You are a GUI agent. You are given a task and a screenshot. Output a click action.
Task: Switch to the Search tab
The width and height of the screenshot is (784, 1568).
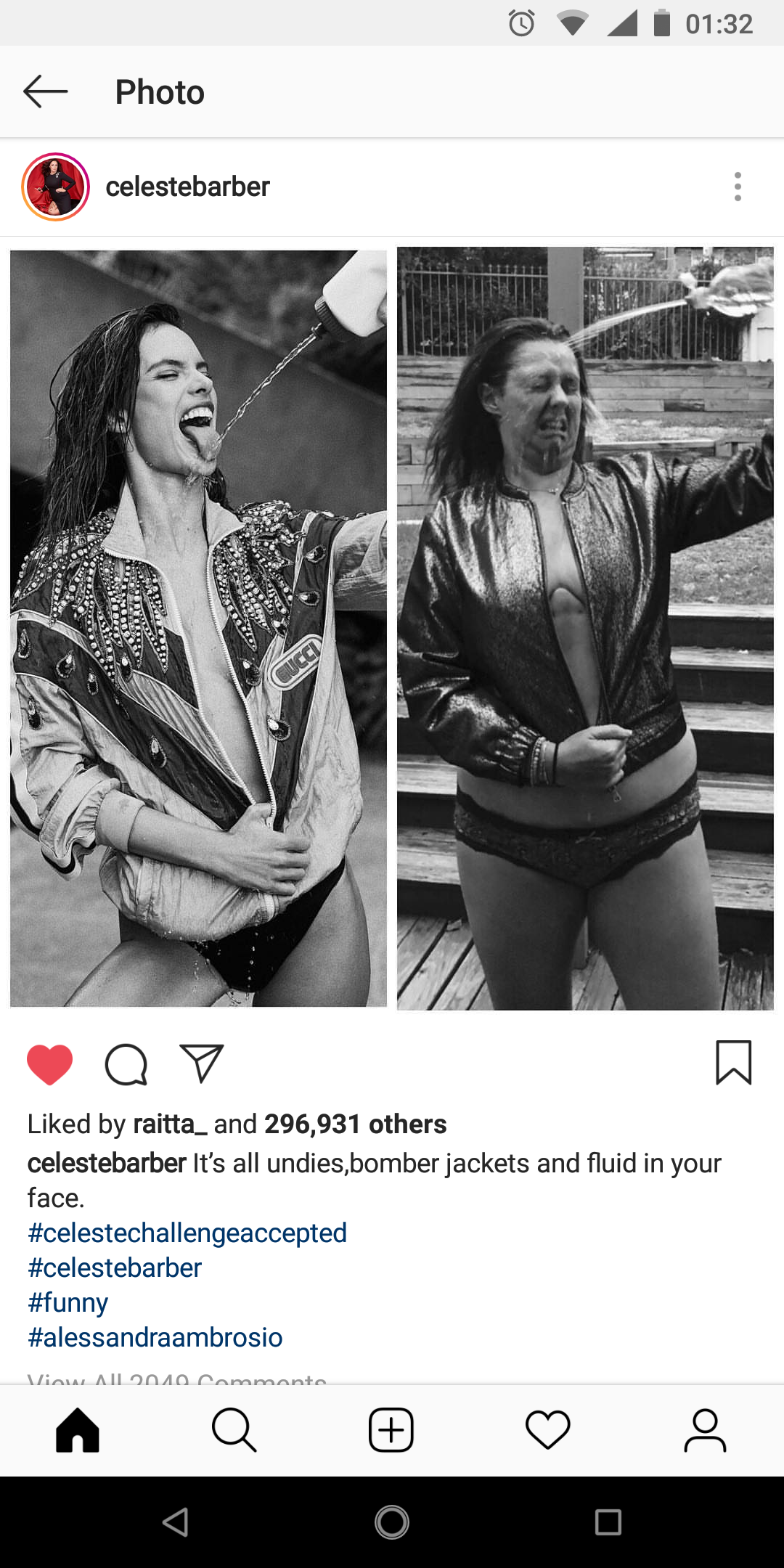click(234, 1430)
